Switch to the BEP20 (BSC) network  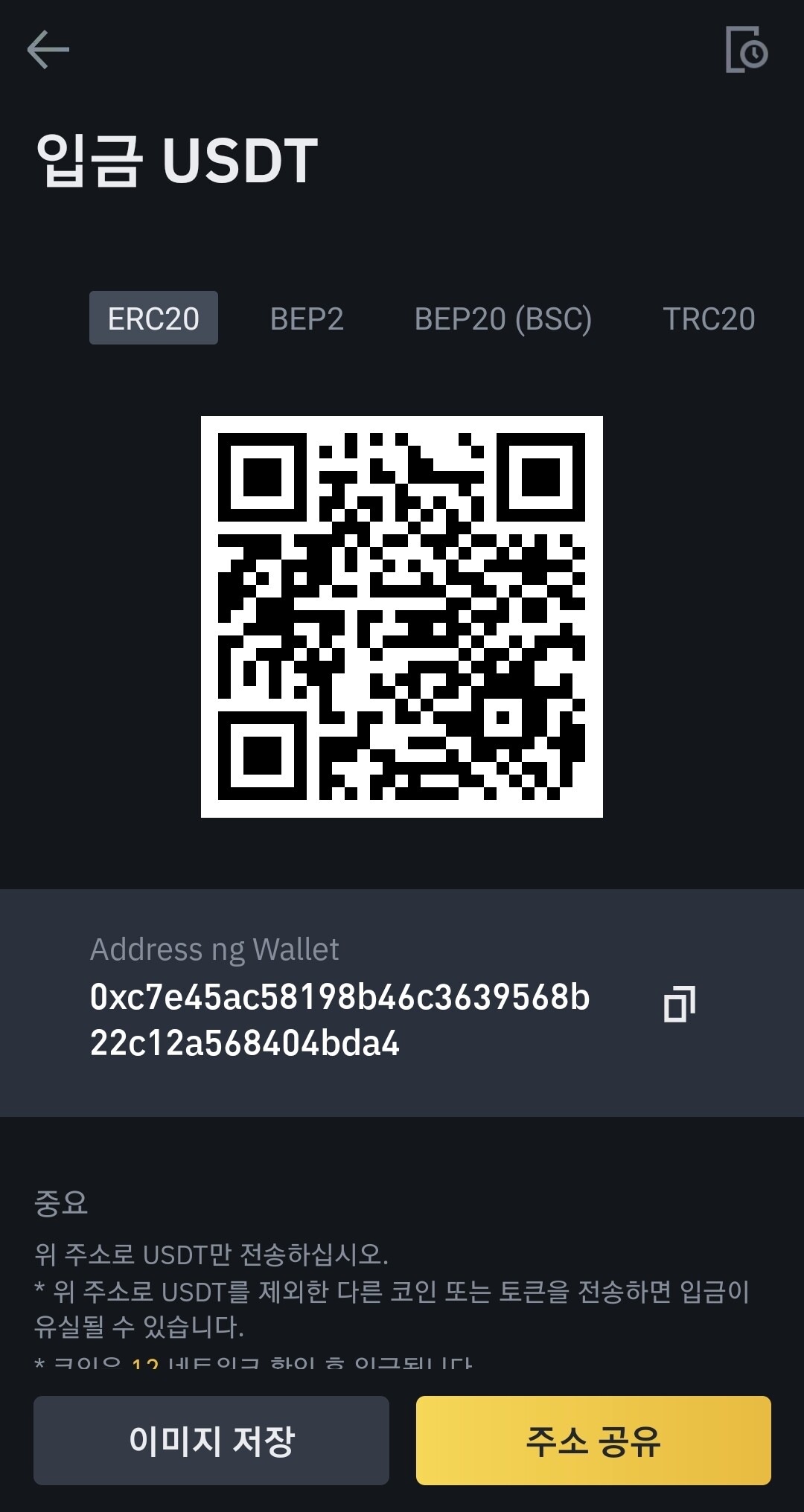pos(503,318)
